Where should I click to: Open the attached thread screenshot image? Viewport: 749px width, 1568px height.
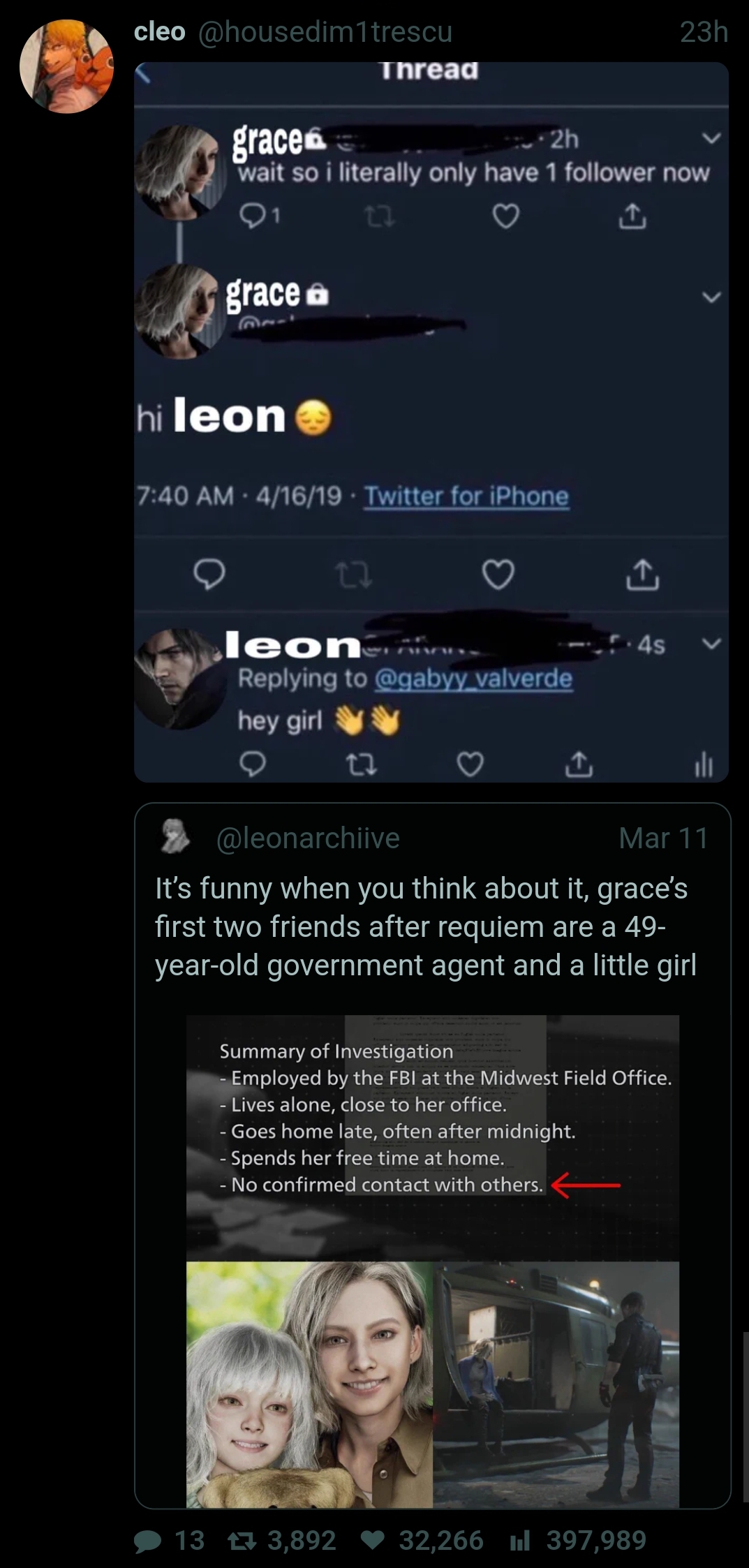pos(431,422)
